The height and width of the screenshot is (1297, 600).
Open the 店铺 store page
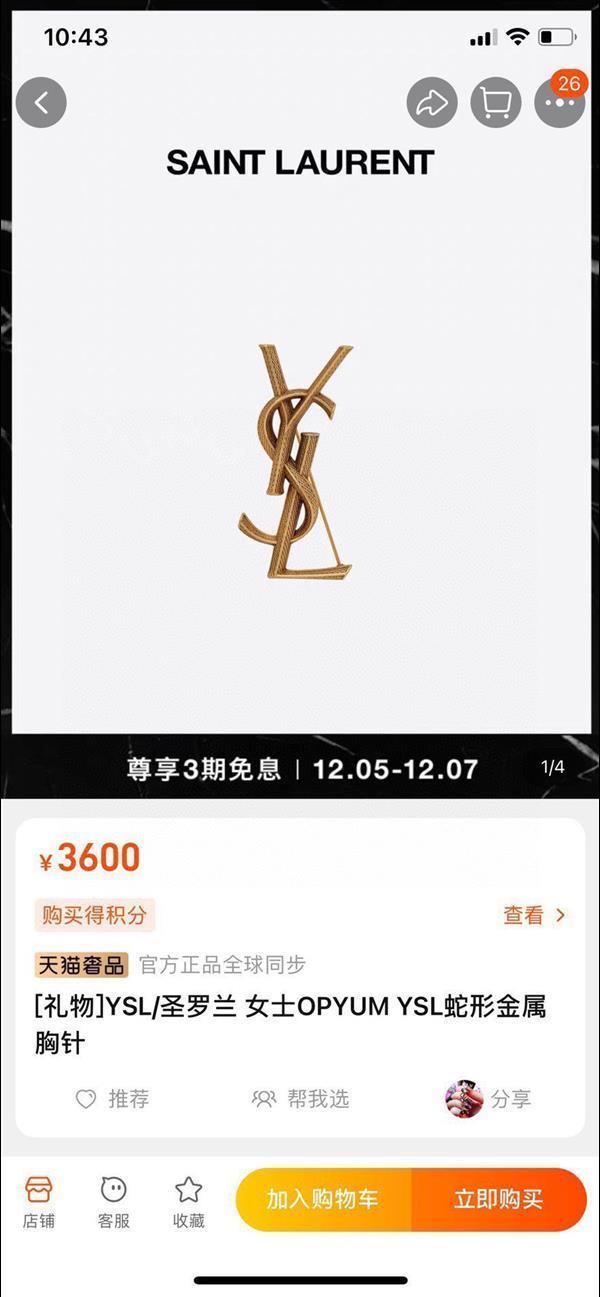pyautogui.click(x=39, y=1201)
